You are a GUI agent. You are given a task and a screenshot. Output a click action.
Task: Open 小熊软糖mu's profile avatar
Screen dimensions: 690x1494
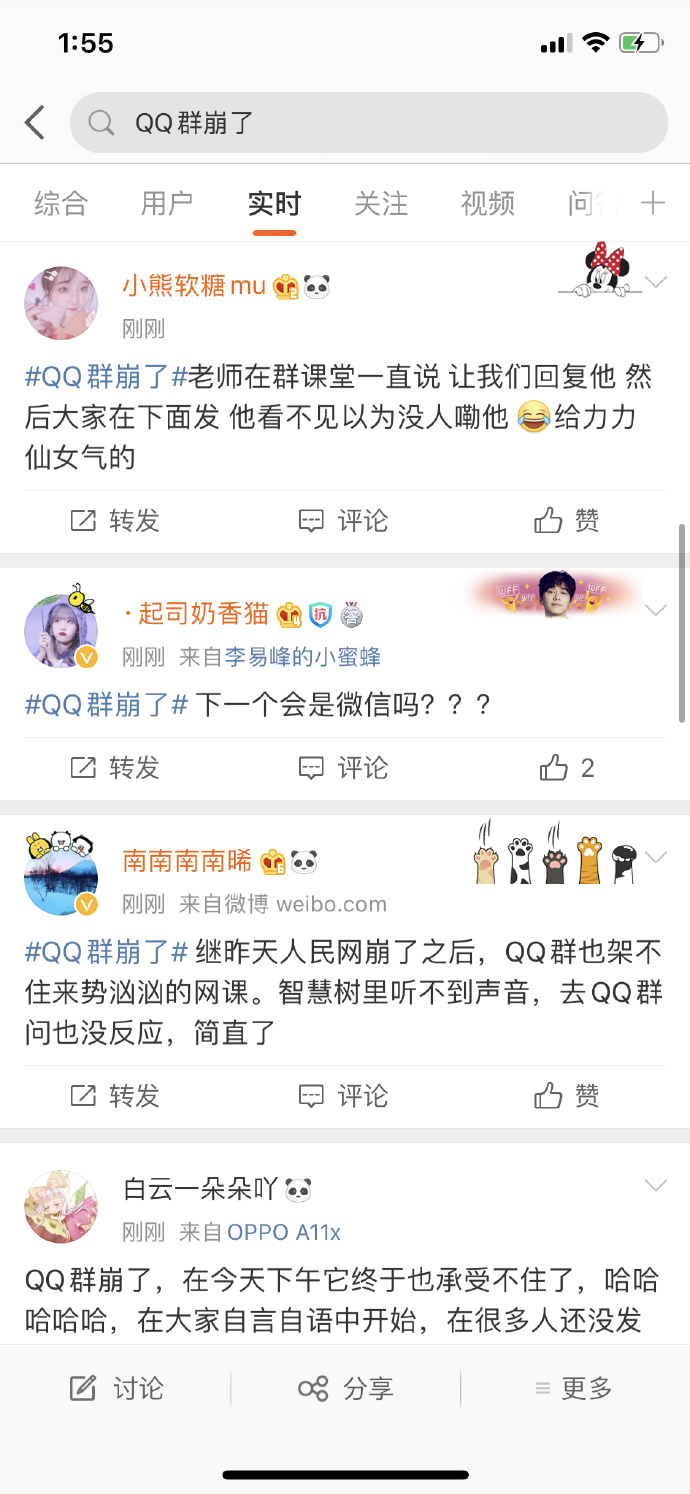61,303
